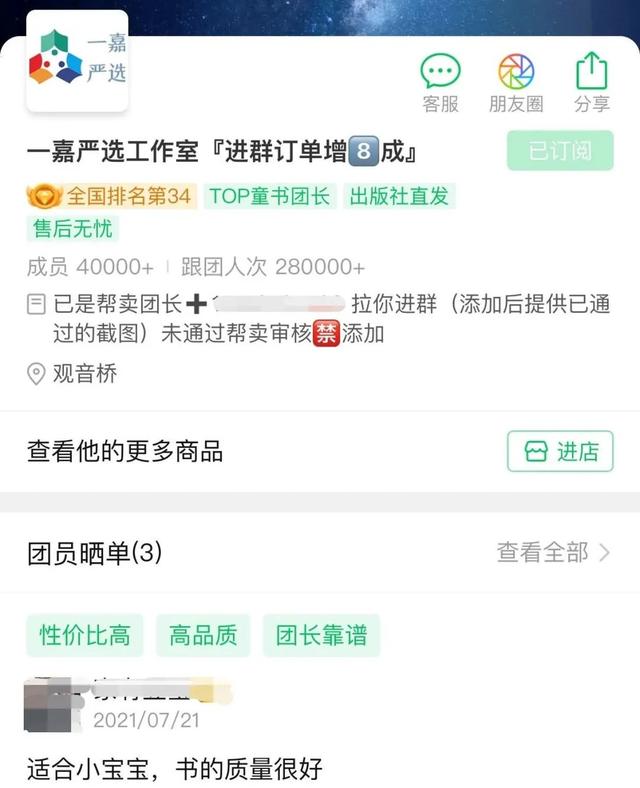
Task: Enter the shop via 进店
Action: 560,451
